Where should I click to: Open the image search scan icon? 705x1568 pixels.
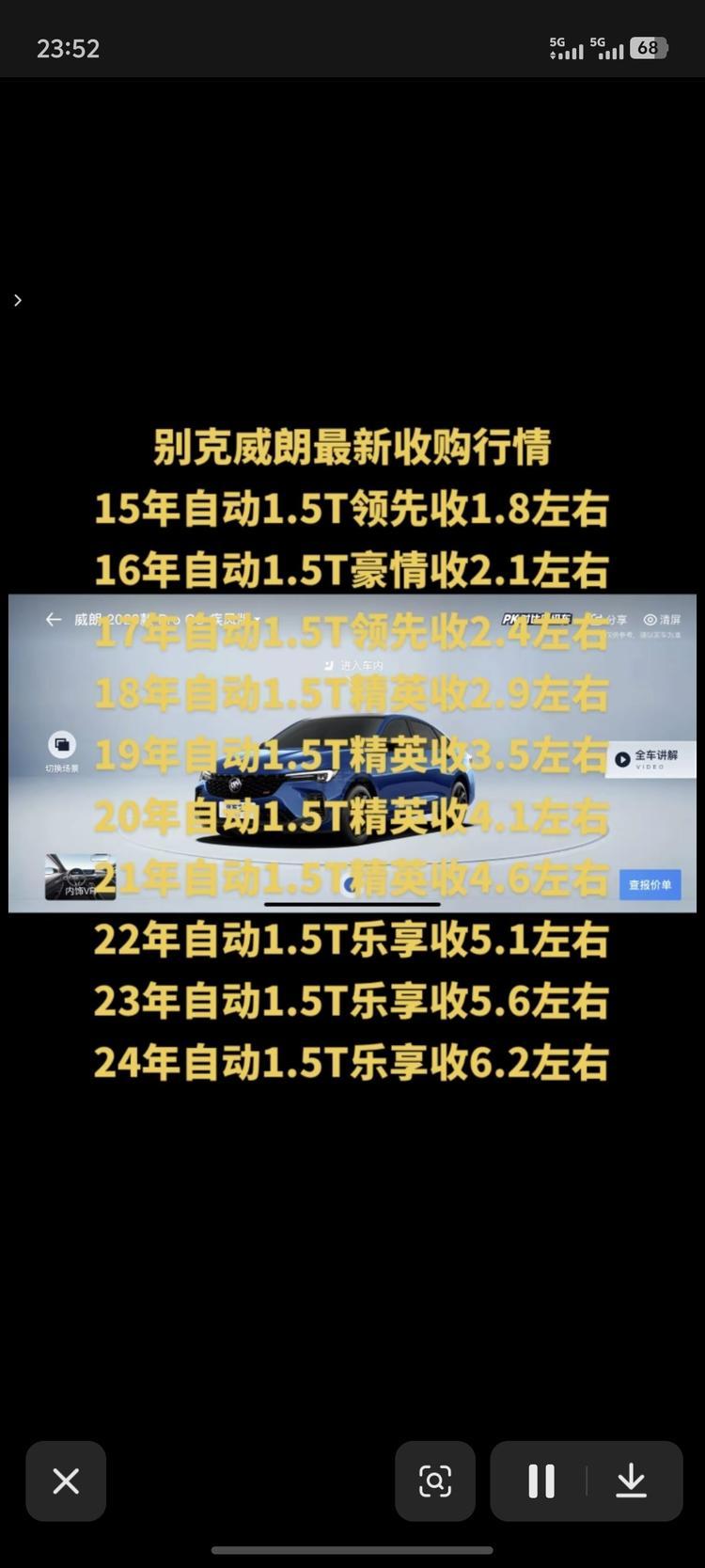point(434,1481)
